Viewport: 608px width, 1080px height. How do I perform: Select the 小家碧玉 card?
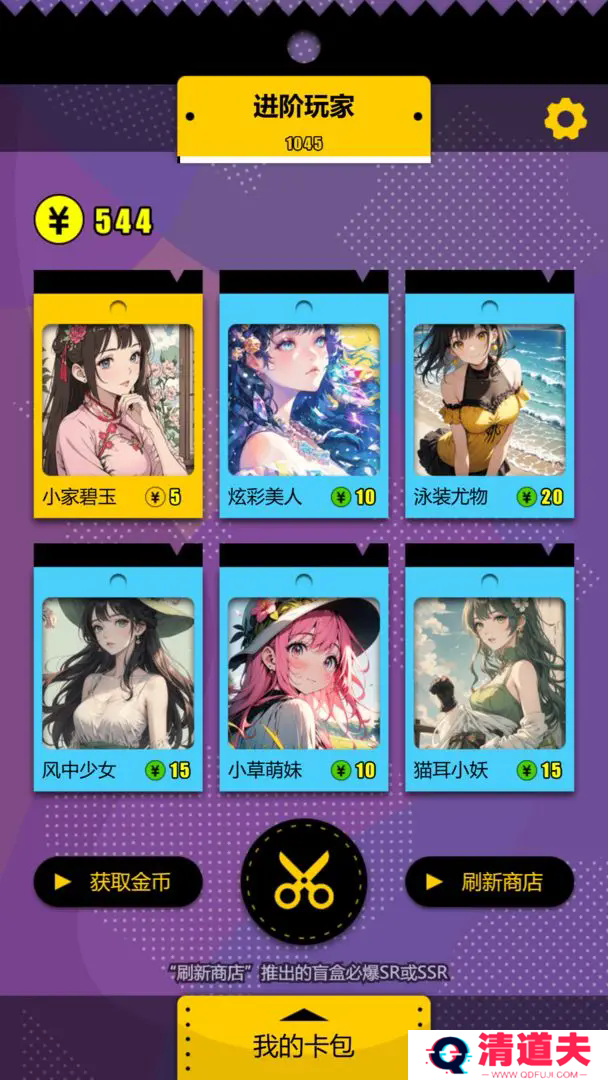tap(118, 400)
